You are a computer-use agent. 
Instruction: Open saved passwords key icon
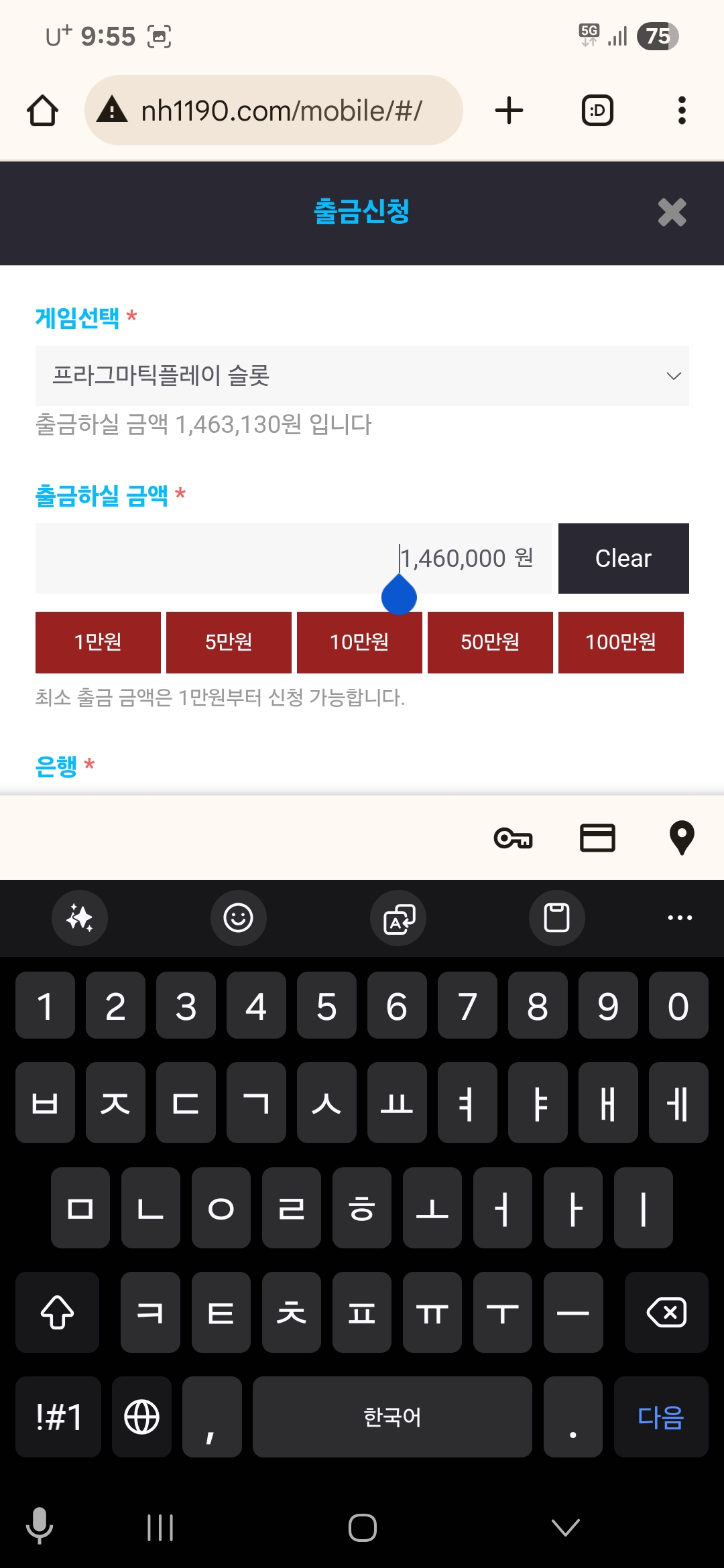pyautogui.click(x=513, y=838)
